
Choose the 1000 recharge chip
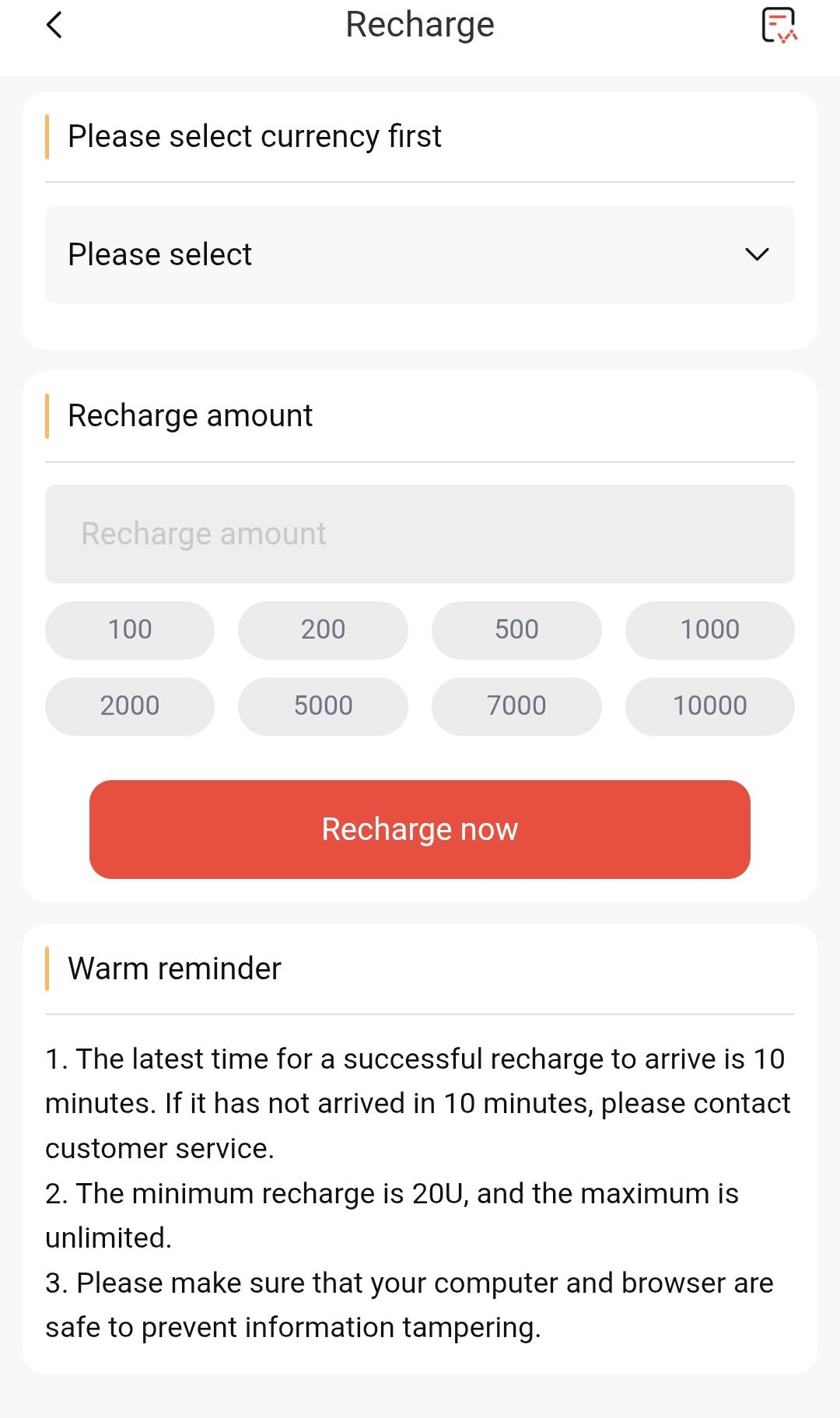pos(709,629)
